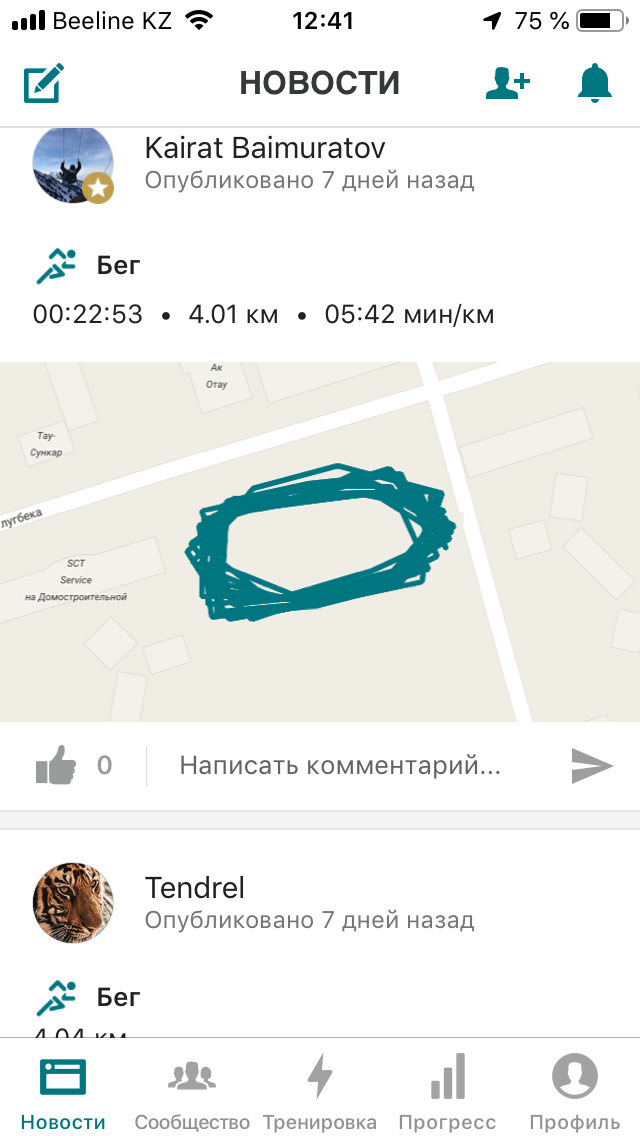Compose a new post
The height and width of the screenshot is (1136, 640).
44,83
